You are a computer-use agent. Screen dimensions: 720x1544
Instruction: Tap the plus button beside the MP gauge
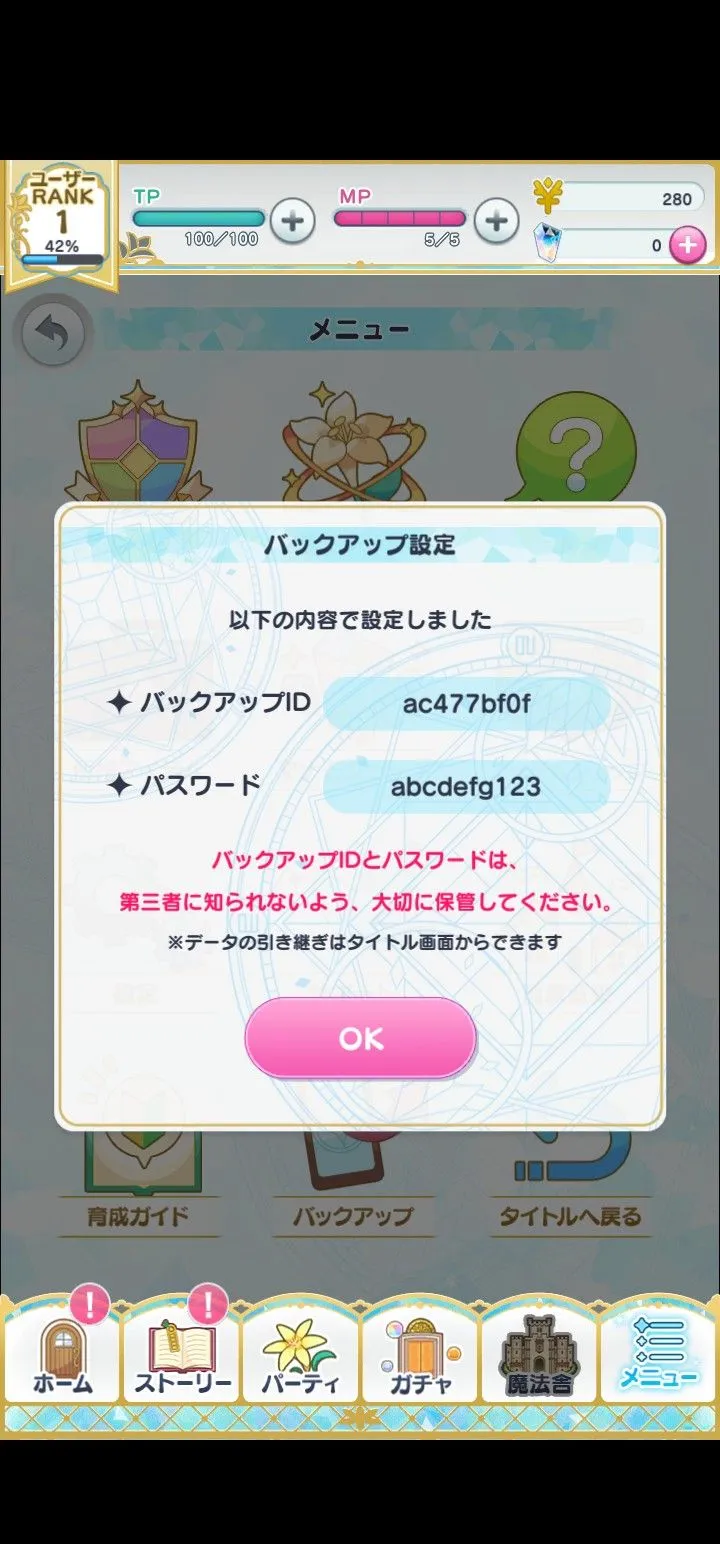496,221
